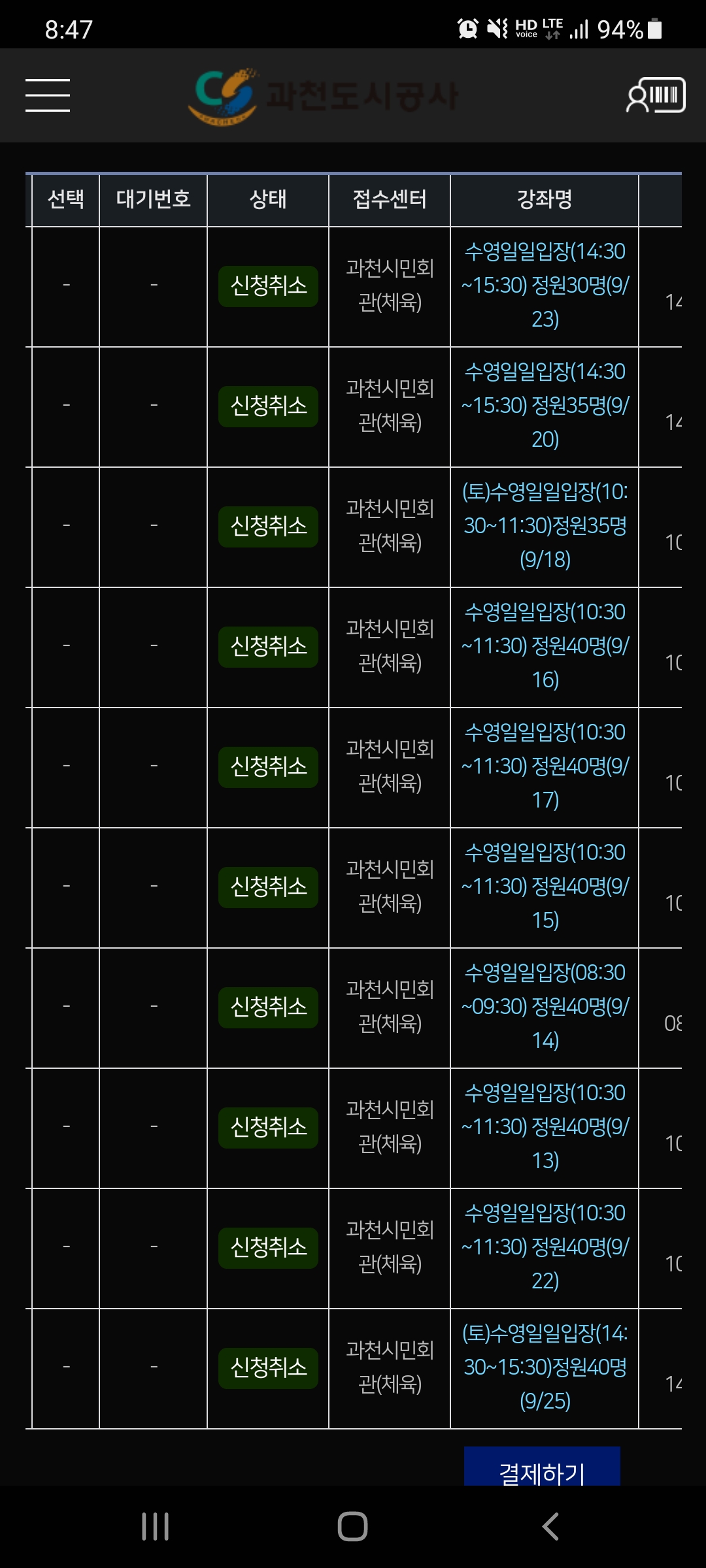Open course link 수영일일입장 정원30명(9/23)
The image size is (706, 1568).
click(x=545, y=286)
